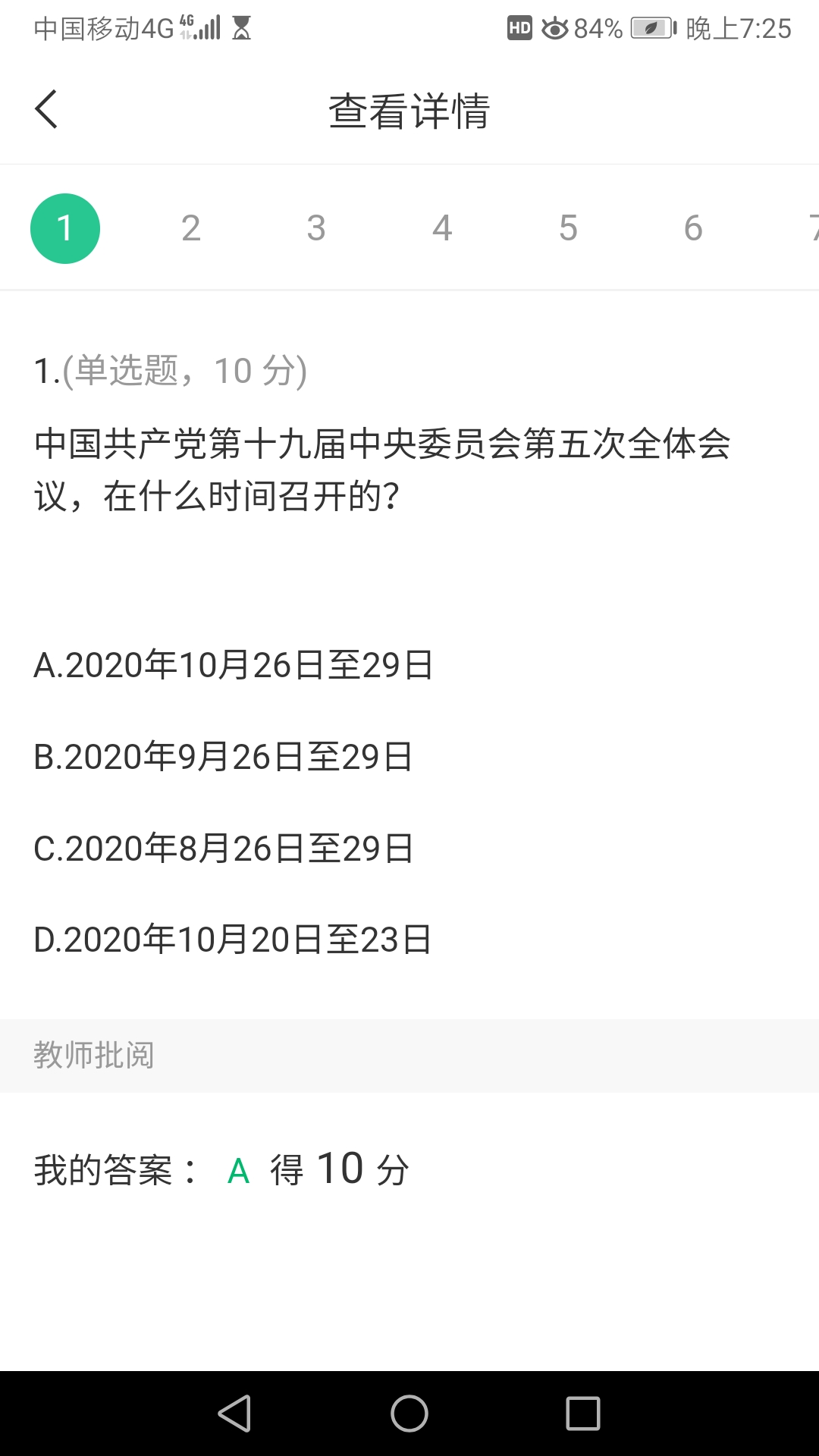Jump to question 2
The width and height of the screenshot is (819, 1456).
pos(191,228)
